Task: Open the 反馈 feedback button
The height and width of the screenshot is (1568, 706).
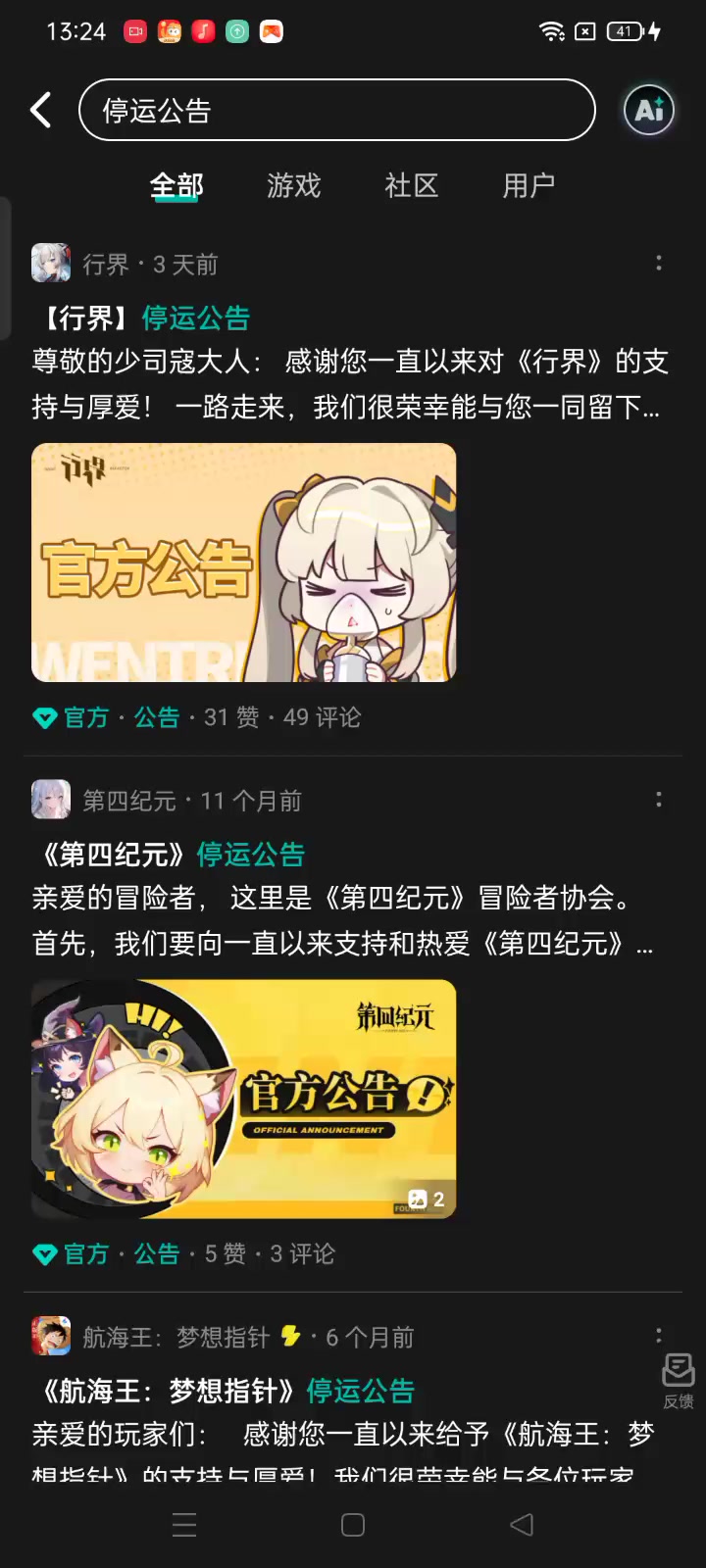Action: 678,1380
